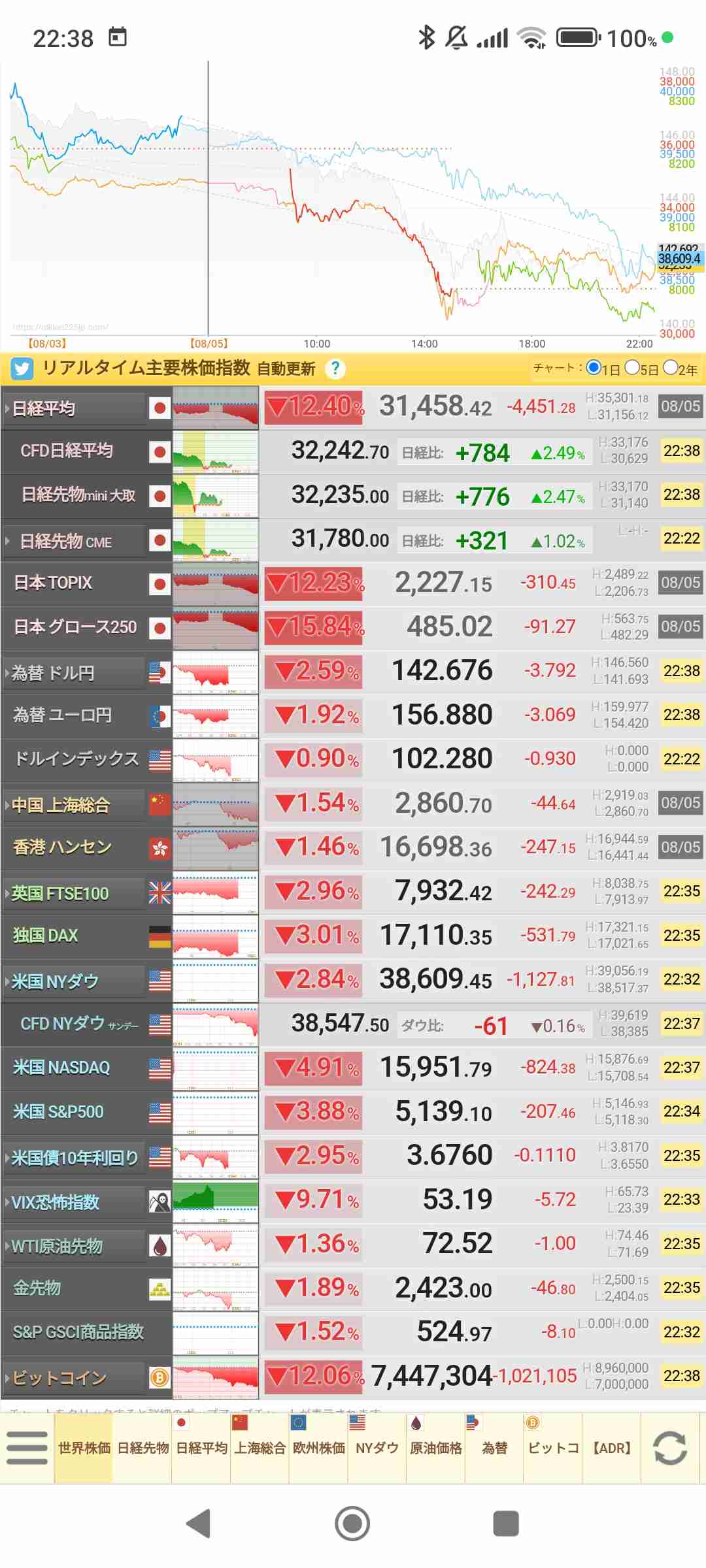Open the 米国 NYダウ row
Screen dimensions: 706x1568
tap(353, 981)
